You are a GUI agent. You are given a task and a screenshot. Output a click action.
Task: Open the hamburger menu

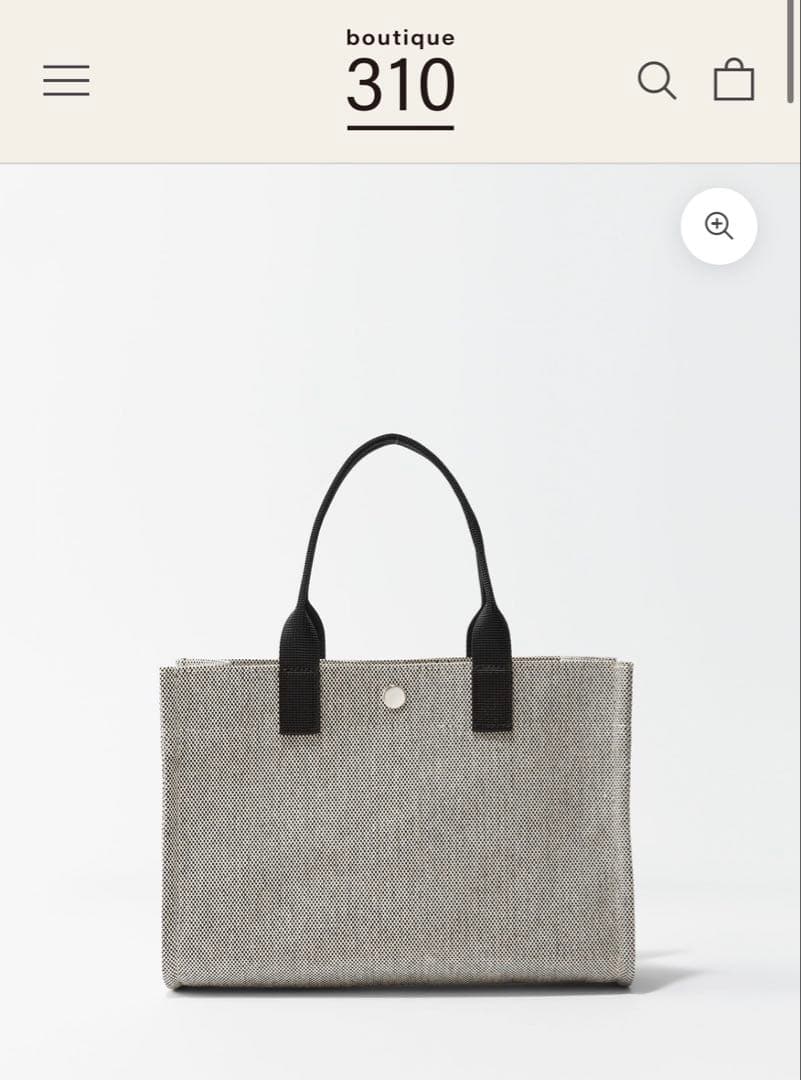(x=66, y=81)
